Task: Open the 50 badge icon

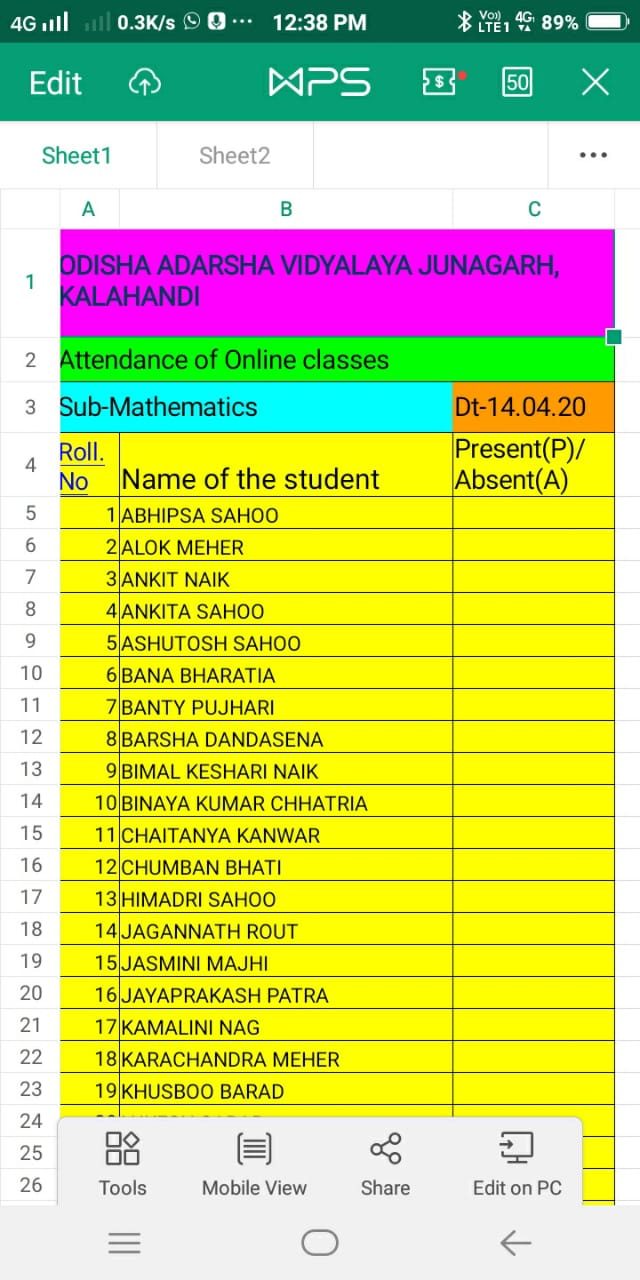Action: point(517,82)
